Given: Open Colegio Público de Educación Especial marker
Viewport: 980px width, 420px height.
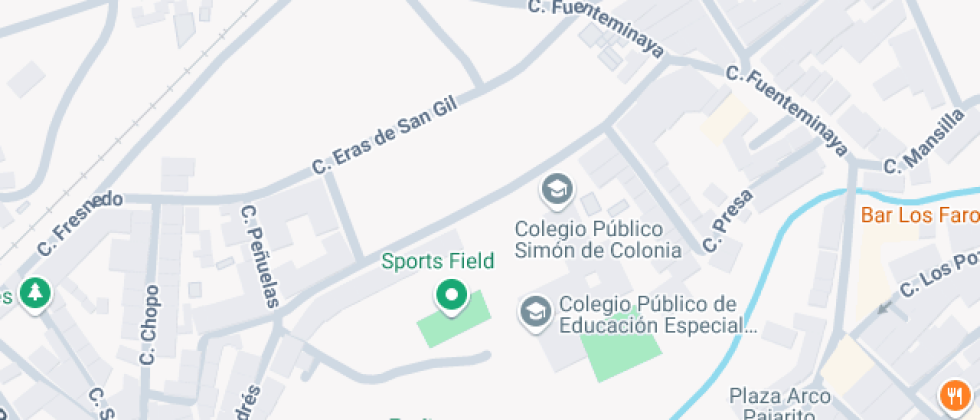Looking at the screenshot, I should click(536, 311).
